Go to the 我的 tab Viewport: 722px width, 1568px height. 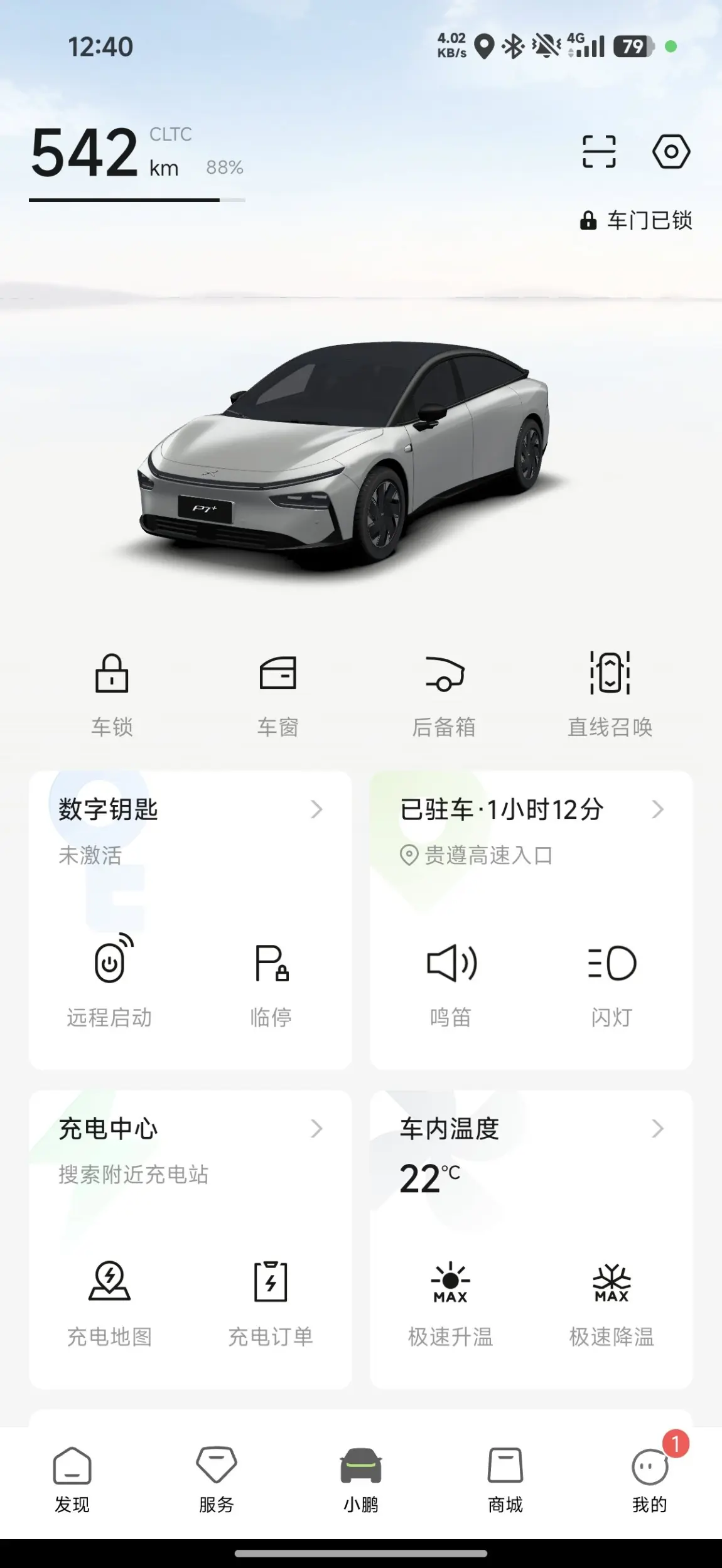tap(649, 1478)
